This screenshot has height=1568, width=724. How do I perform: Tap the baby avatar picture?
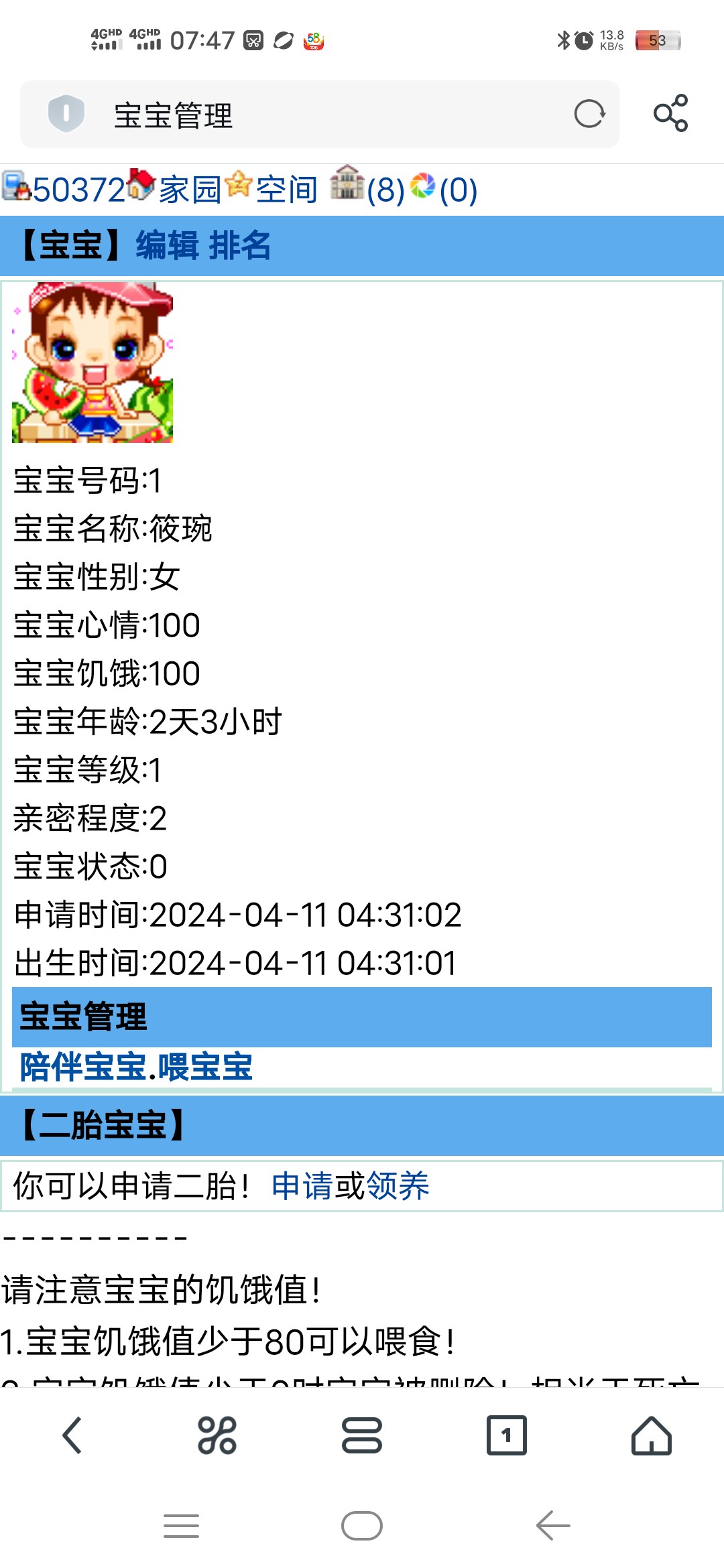(x=94, y=365)
